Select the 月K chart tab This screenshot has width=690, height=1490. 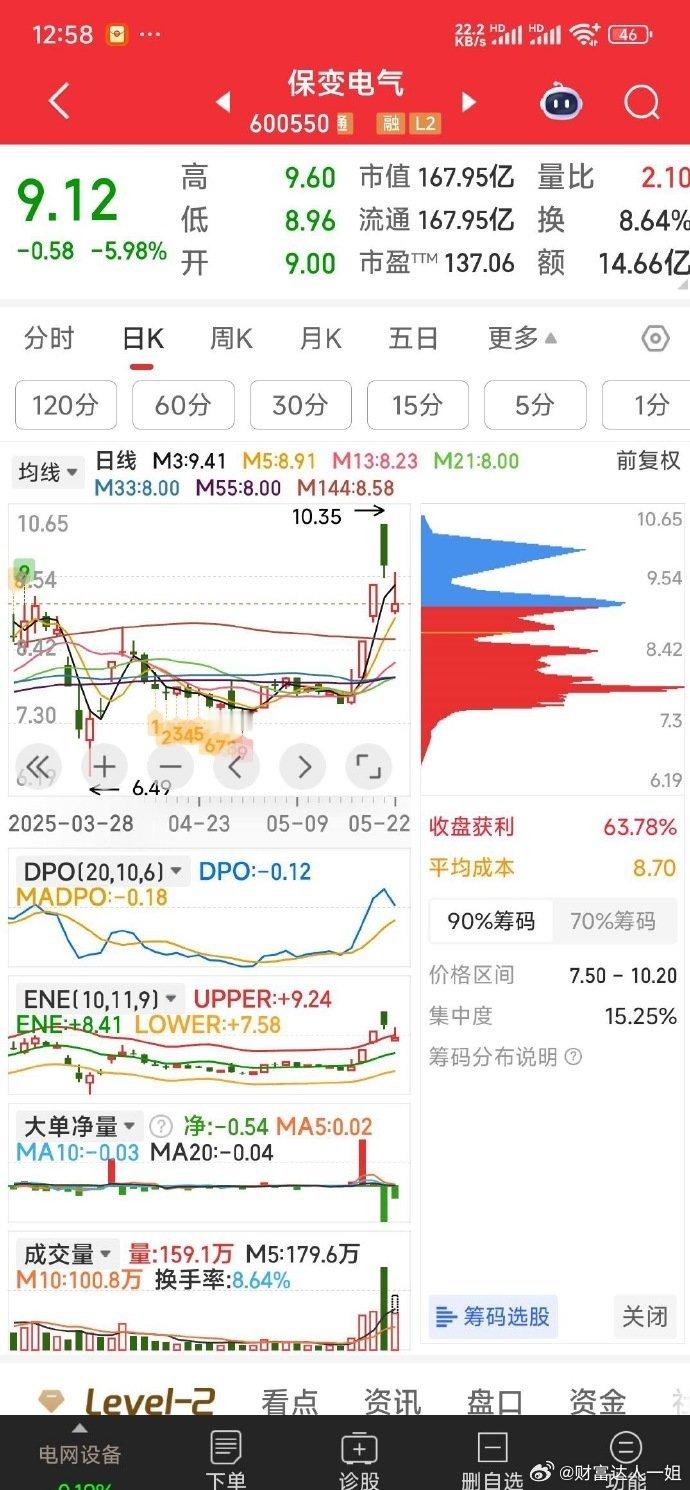(320, 339)
